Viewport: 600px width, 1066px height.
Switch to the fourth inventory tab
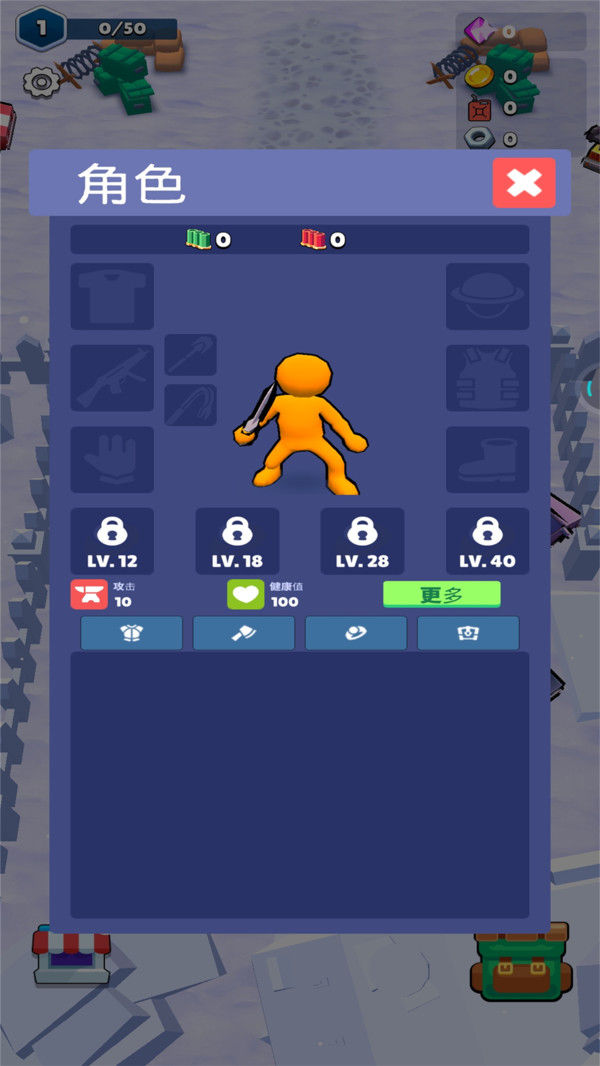tap(468, 633)
